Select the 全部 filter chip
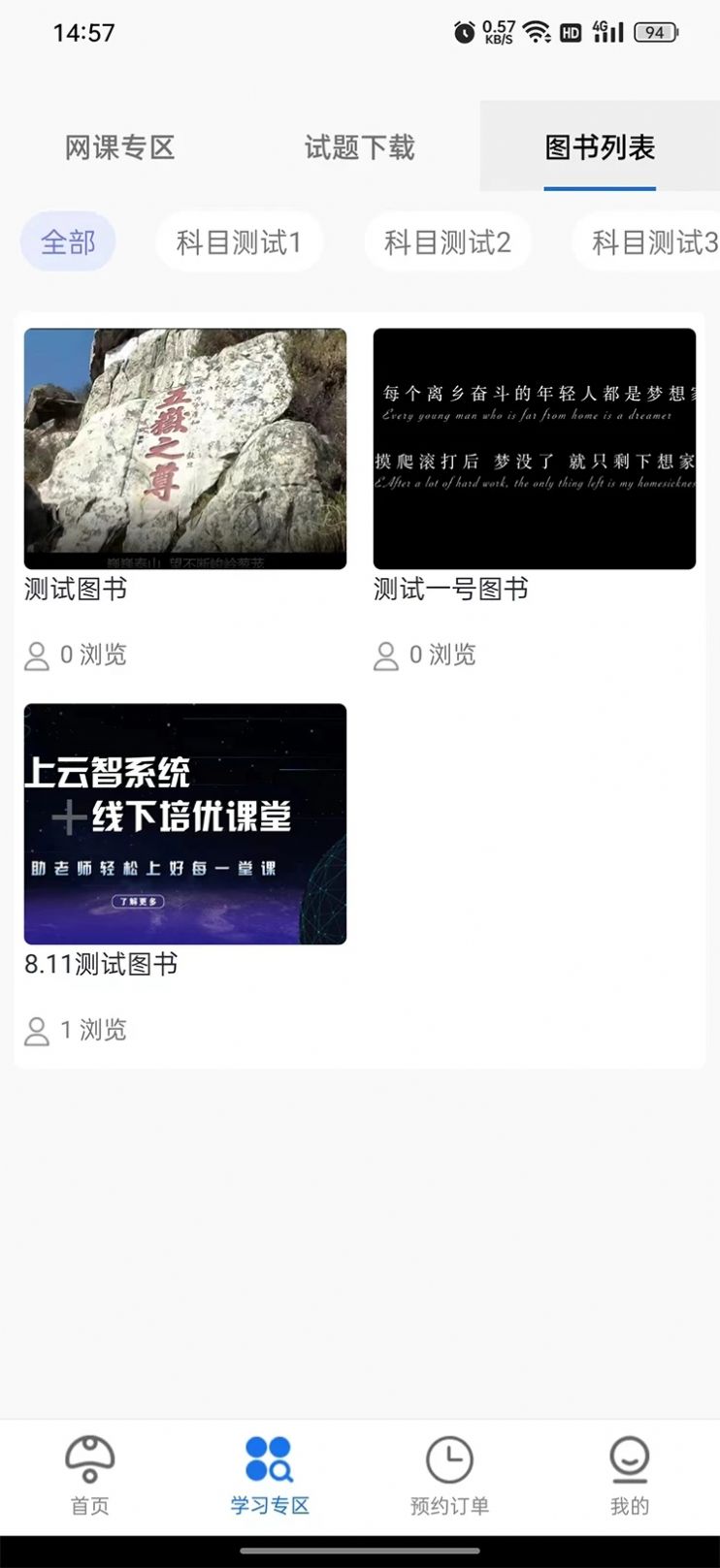This screenshot has width=720, height=1568. click(68, 241)
